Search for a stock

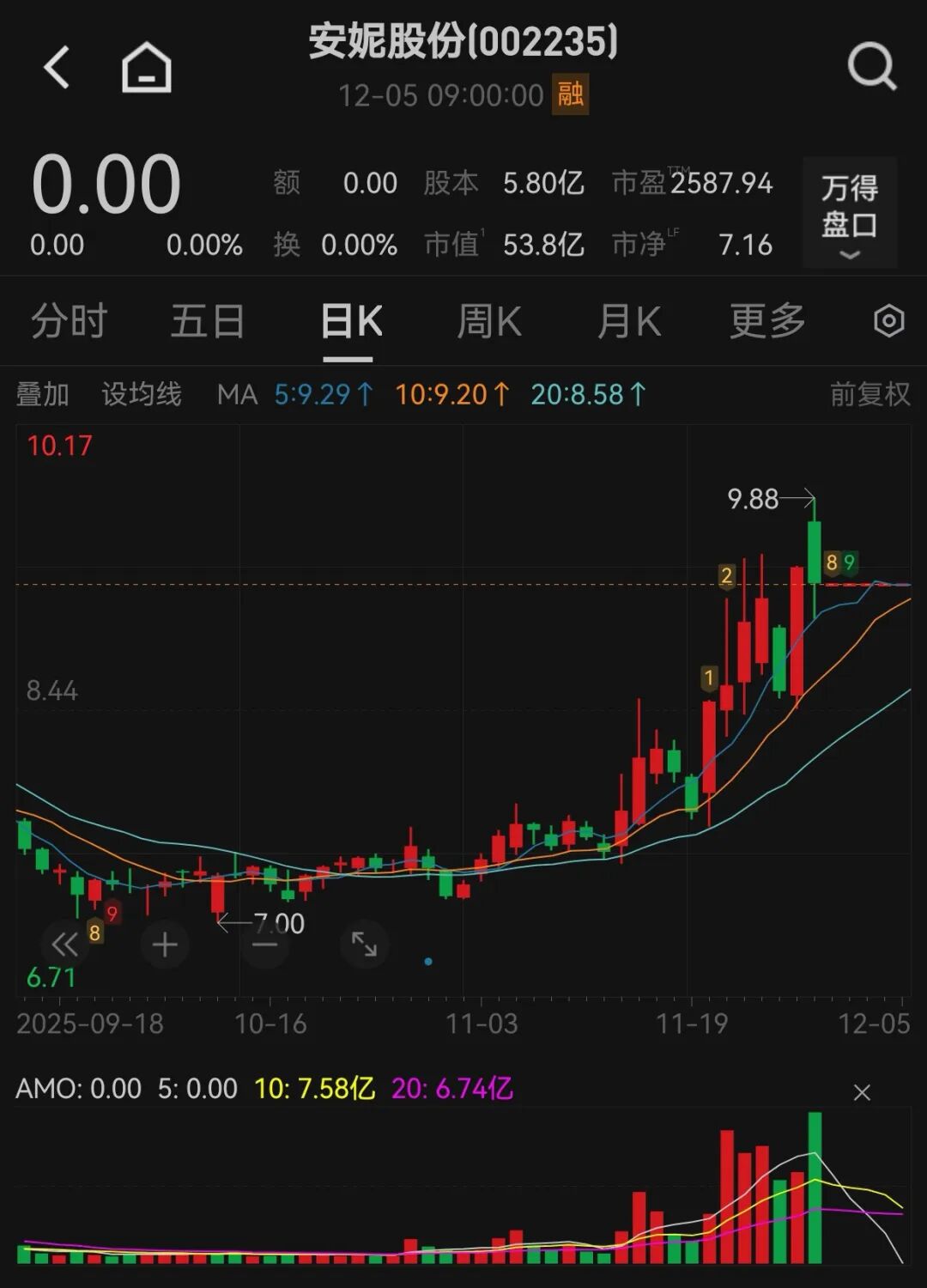[871, 67]
